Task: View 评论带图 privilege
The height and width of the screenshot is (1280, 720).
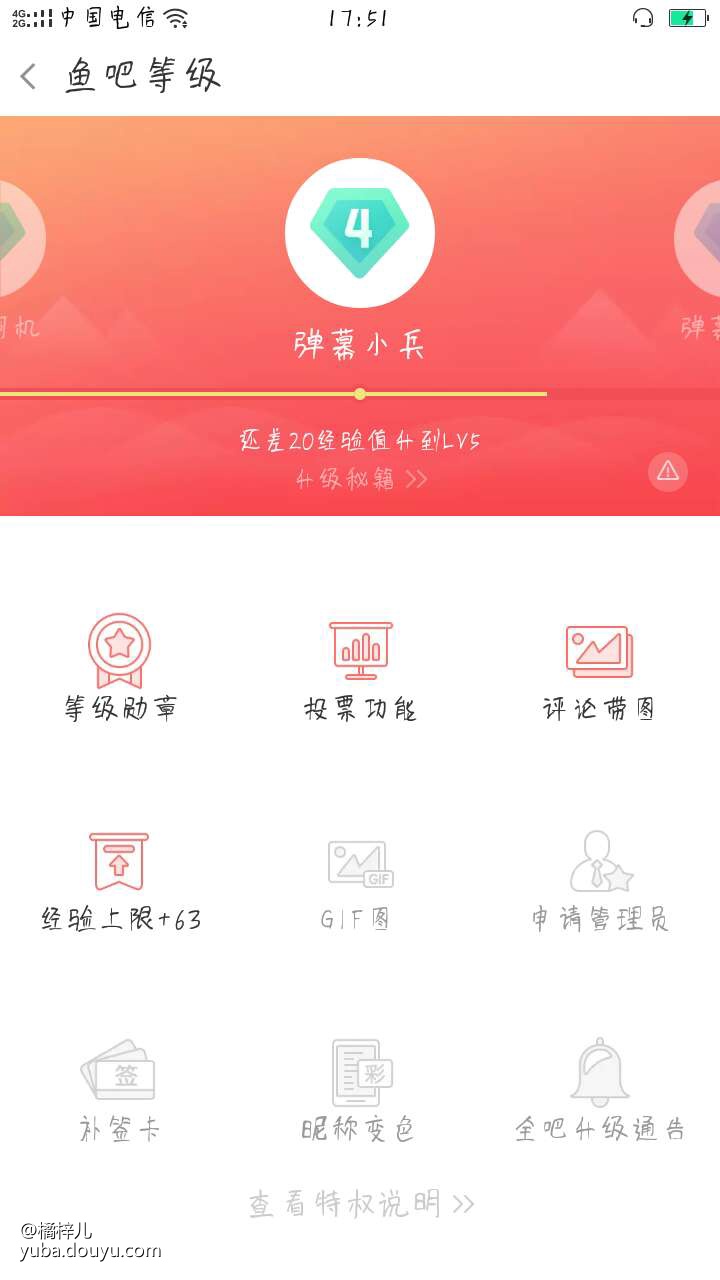Action: coord(599,665)
